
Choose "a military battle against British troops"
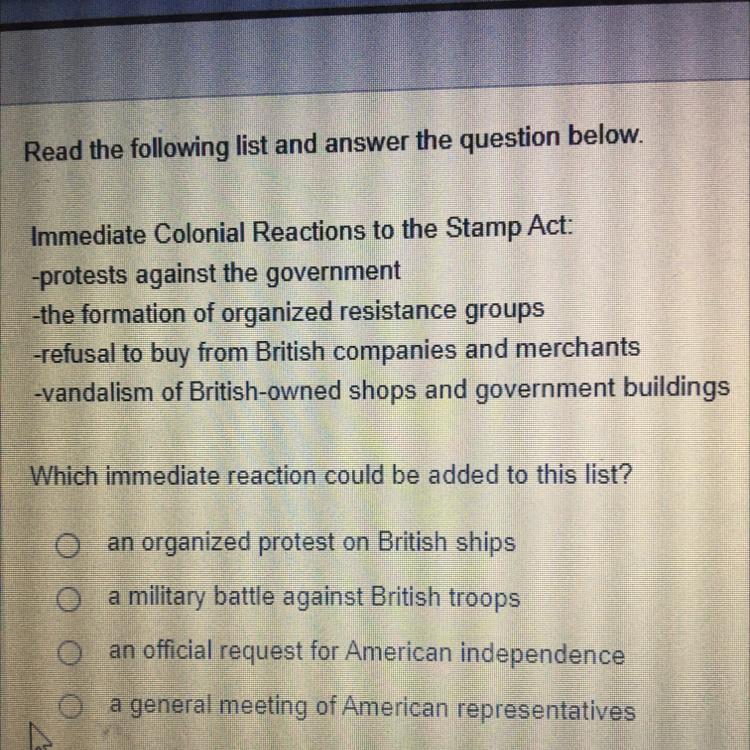point(68,600)
